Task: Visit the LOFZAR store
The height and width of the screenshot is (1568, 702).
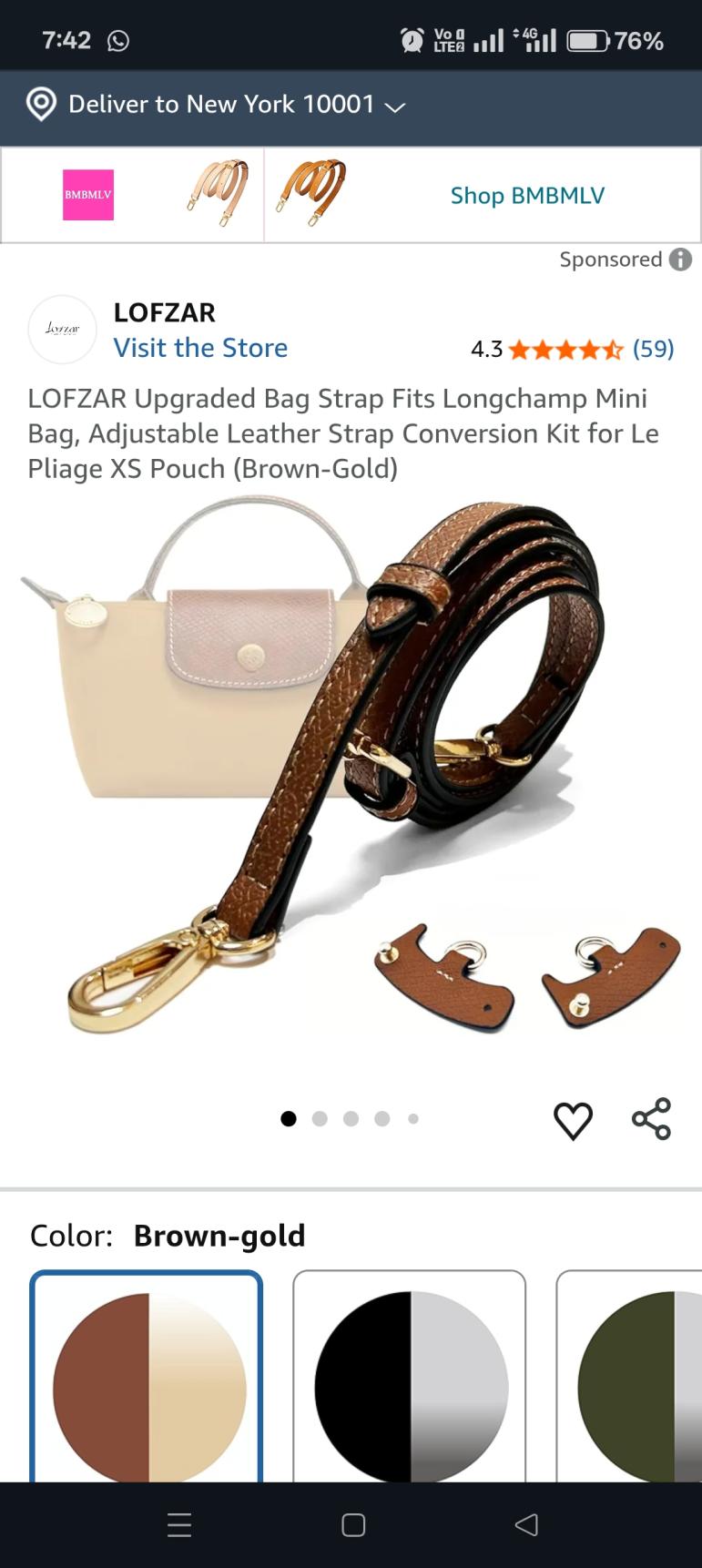Action: coord(200,348)
